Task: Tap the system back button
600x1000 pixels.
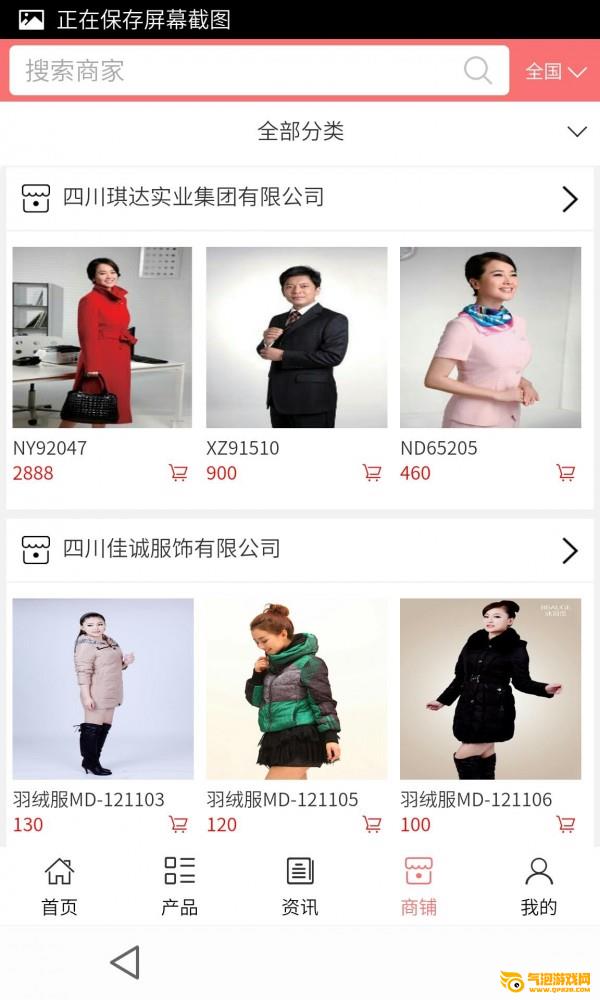Action: pyautogui.click(x=125, y=963)
